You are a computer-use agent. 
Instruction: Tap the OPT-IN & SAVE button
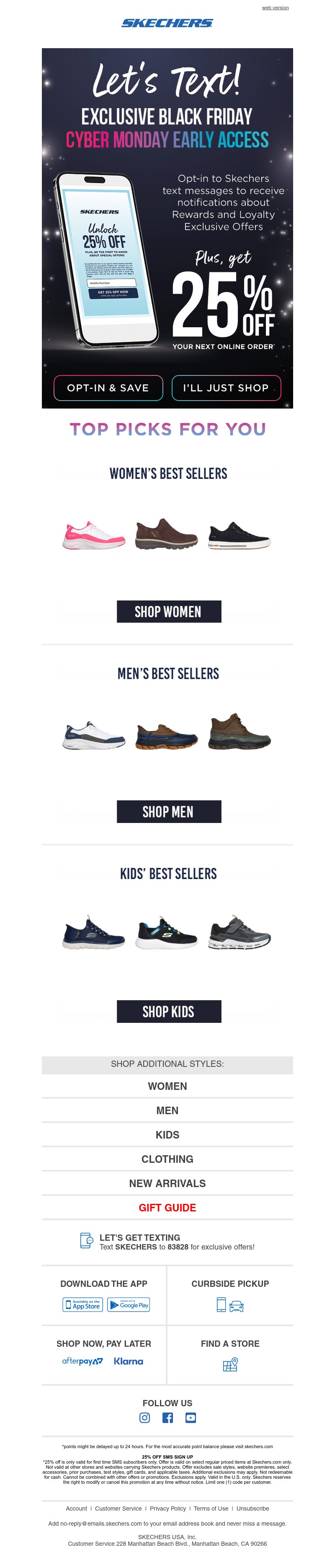(x=108, y=388)
